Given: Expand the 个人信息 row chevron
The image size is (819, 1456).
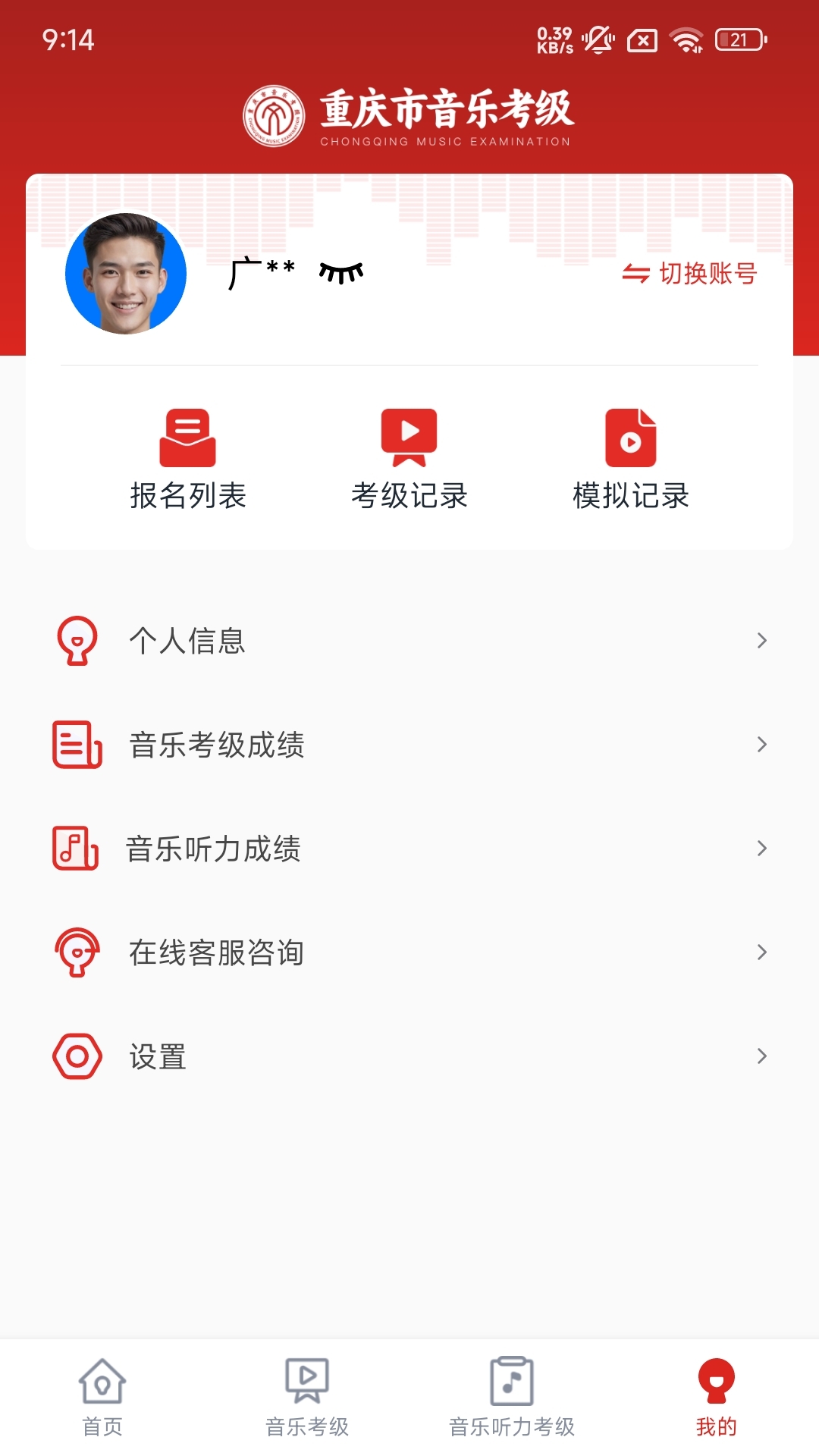Looking at the screenshot, I should coord(762,641).
